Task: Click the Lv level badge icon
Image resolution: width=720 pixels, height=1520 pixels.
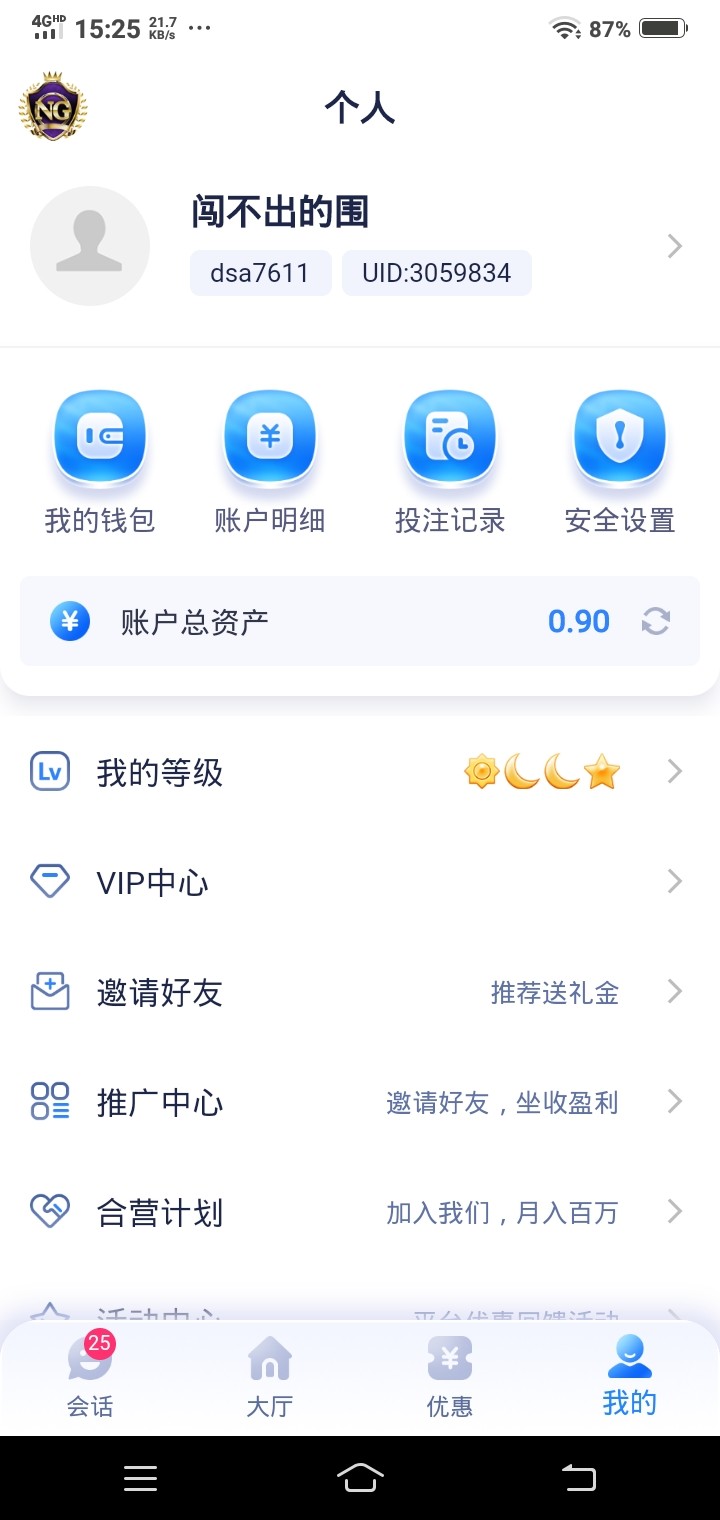Action: [x=50, y=771]
